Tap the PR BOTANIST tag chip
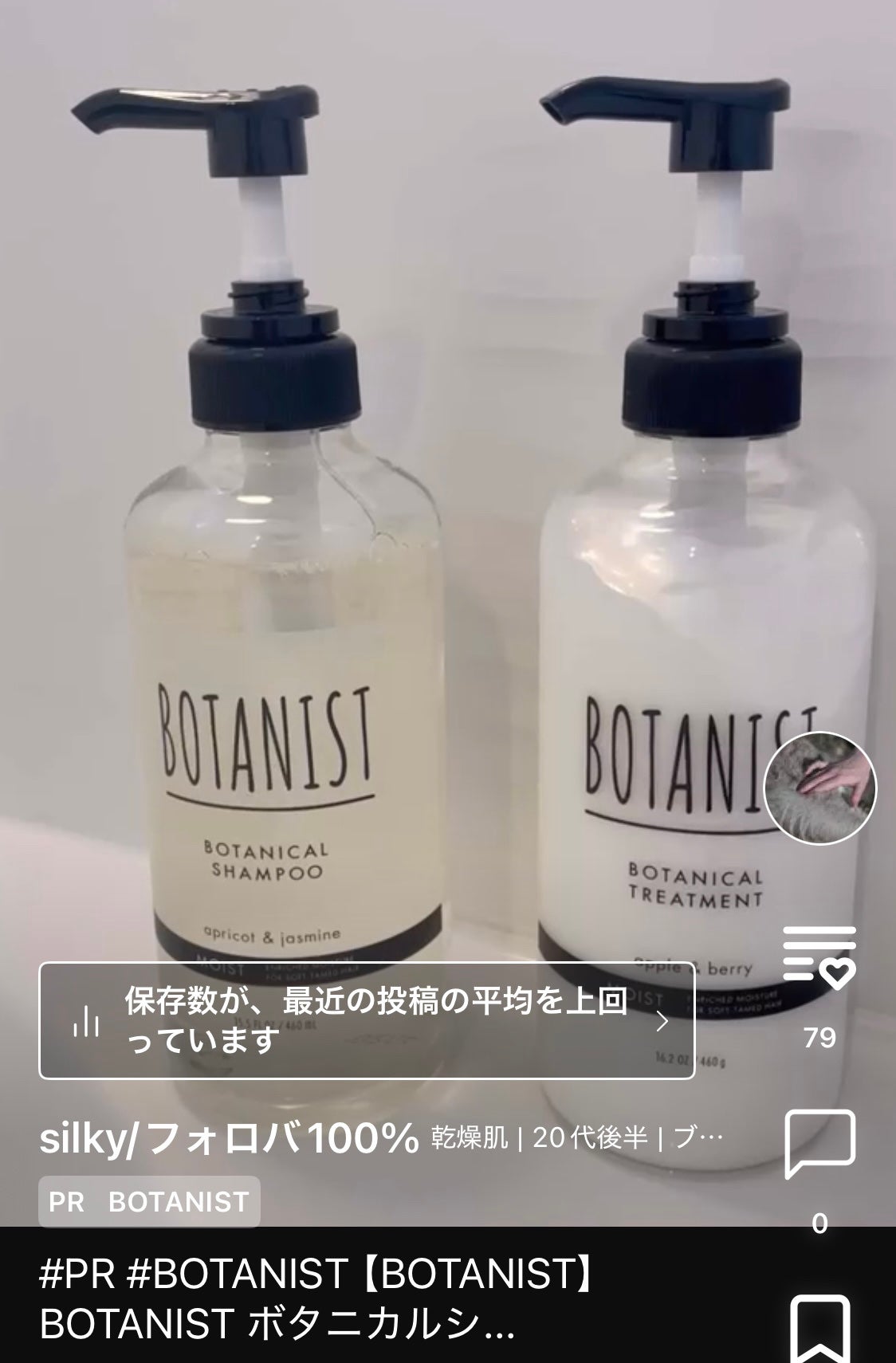Image resolution: width=896 pixels, height=1363 pixels. click(x=149, y=1201)
